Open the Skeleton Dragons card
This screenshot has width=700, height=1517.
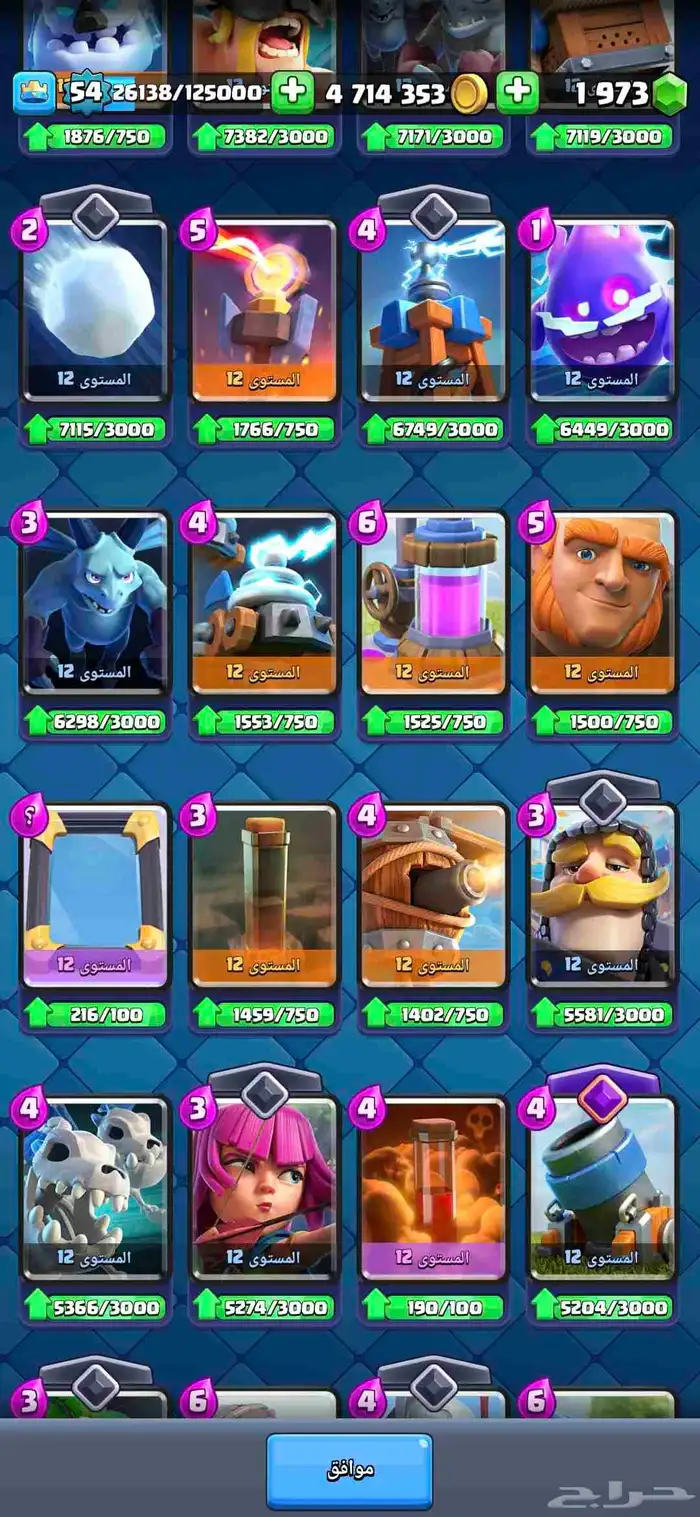tap(94, 1188)
